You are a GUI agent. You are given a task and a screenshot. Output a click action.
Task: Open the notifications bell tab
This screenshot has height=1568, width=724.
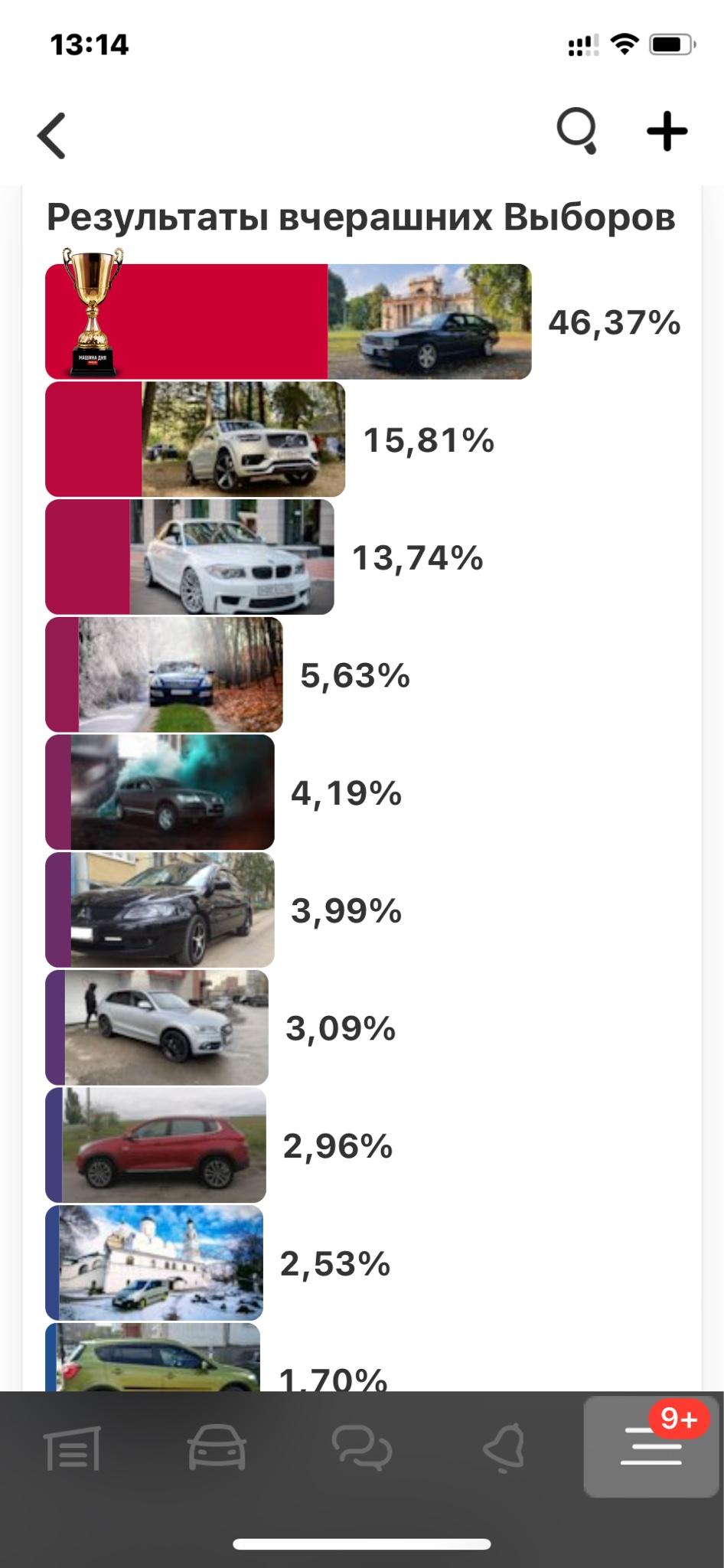click(505, 1447)
